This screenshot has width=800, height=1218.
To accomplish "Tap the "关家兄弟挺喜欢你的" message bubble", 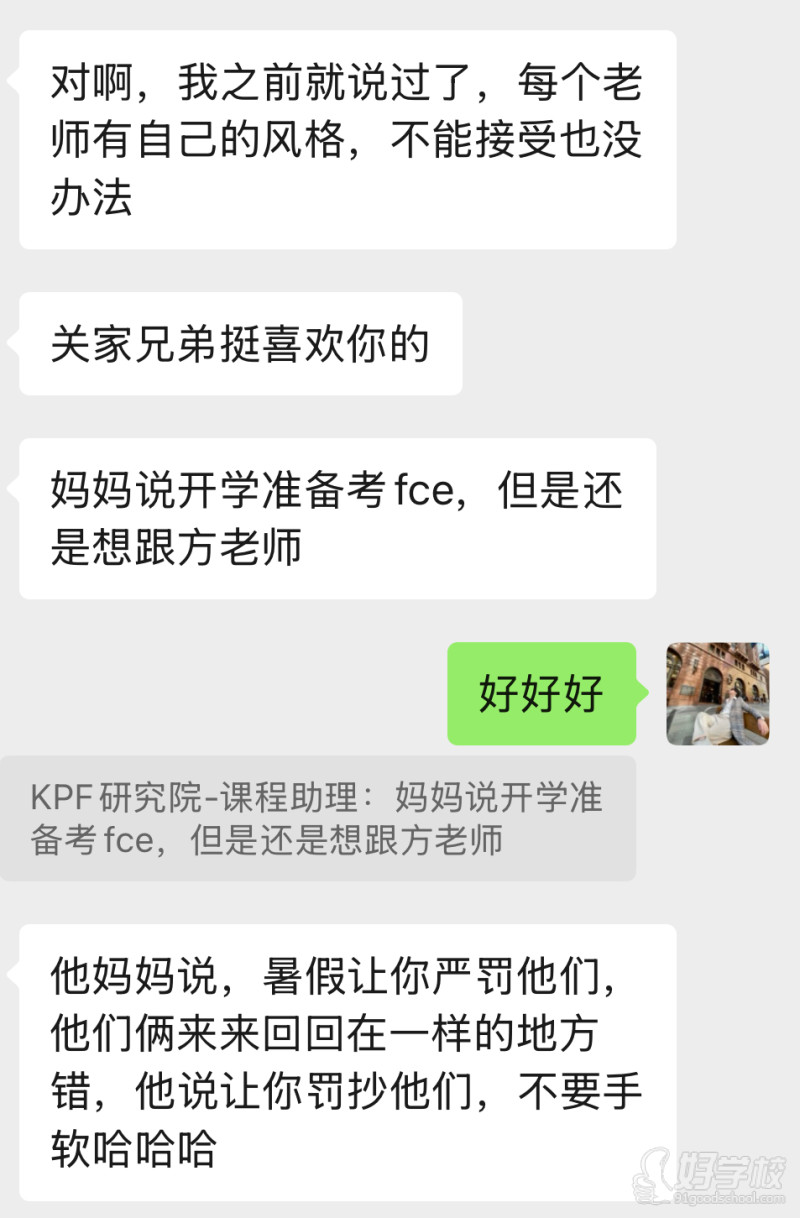I will click(x=240, y=344).
